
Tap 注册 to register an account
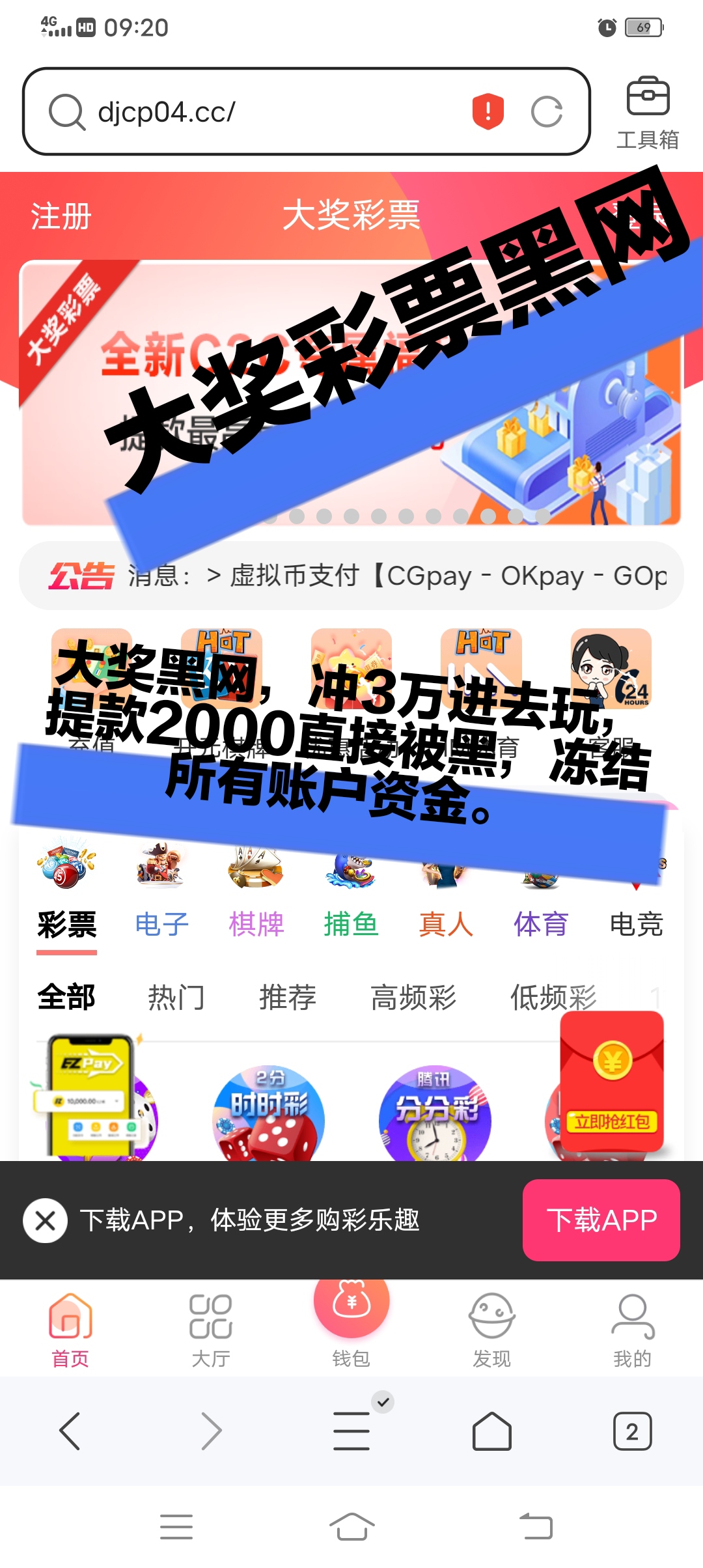[x=61, y=216]
